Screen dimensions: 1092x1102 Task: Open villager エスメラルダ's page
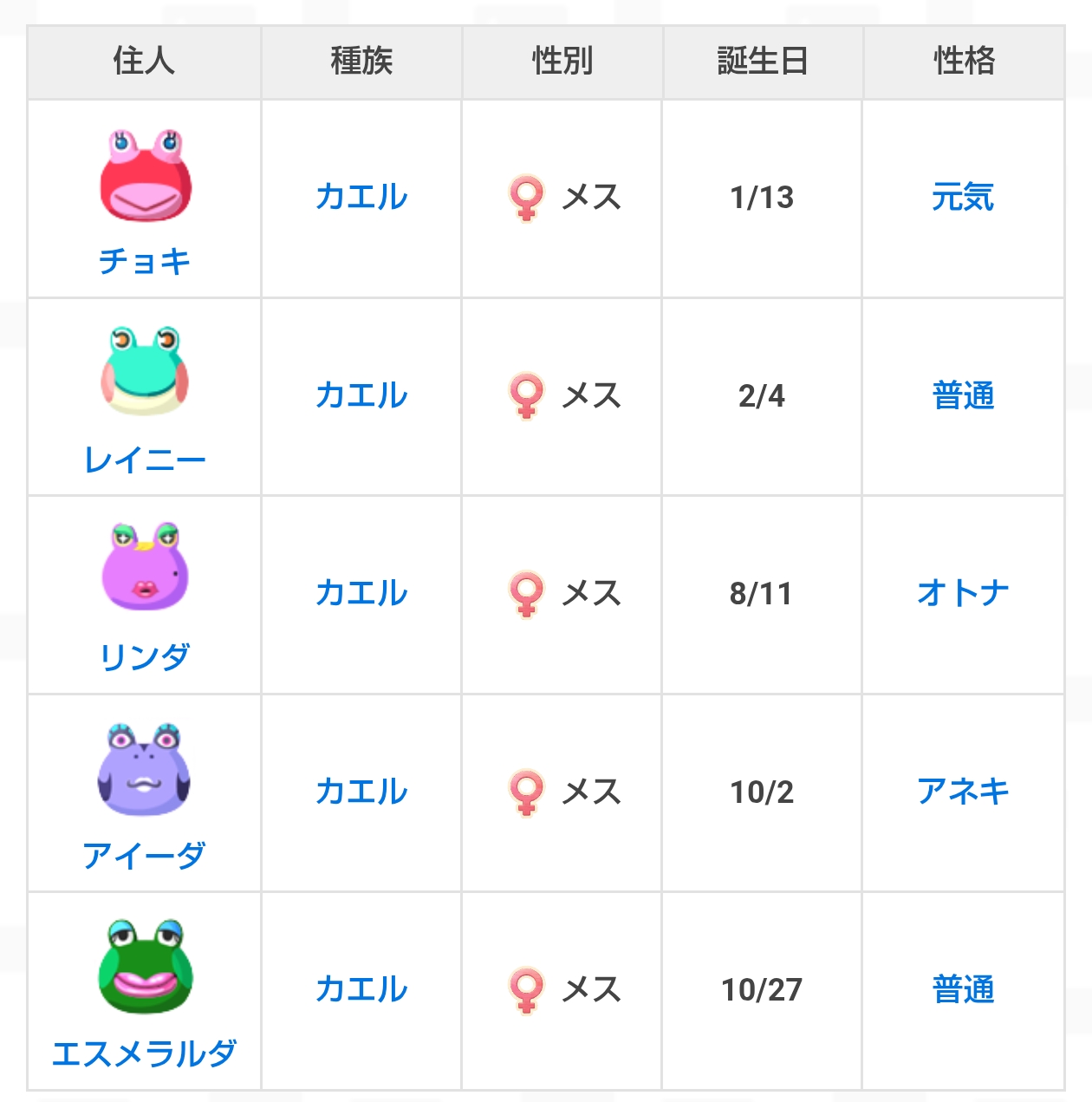(x=145, y=1053)
